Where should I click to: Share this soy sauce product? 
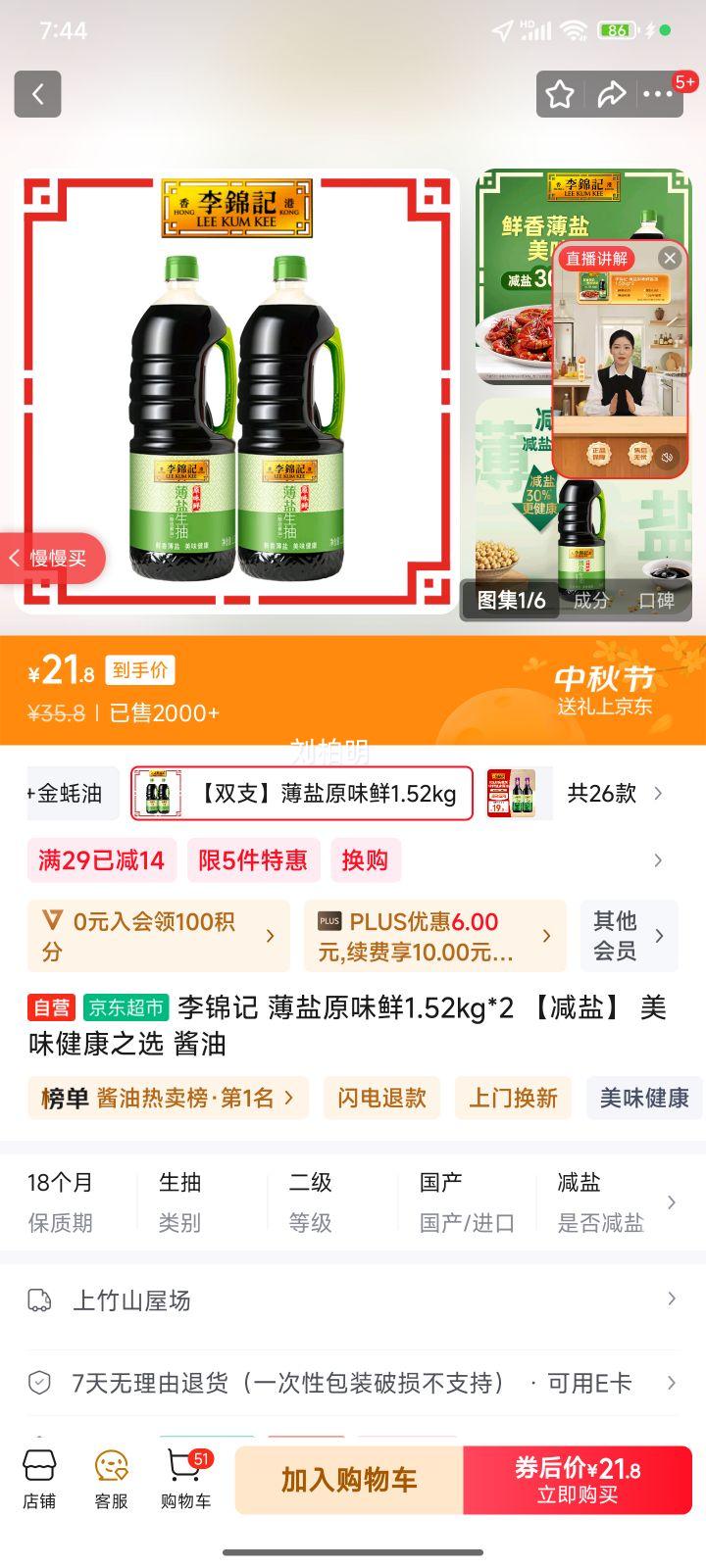(x=612, y=94)
